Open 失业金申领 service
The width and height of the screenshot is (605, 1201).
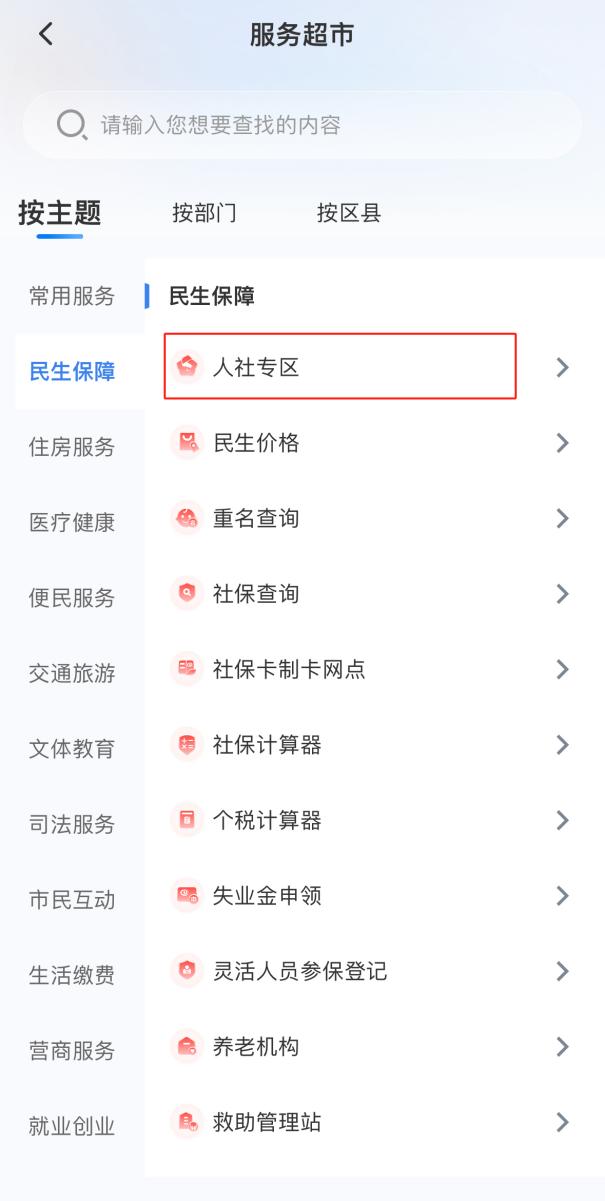tap(340, 895)
